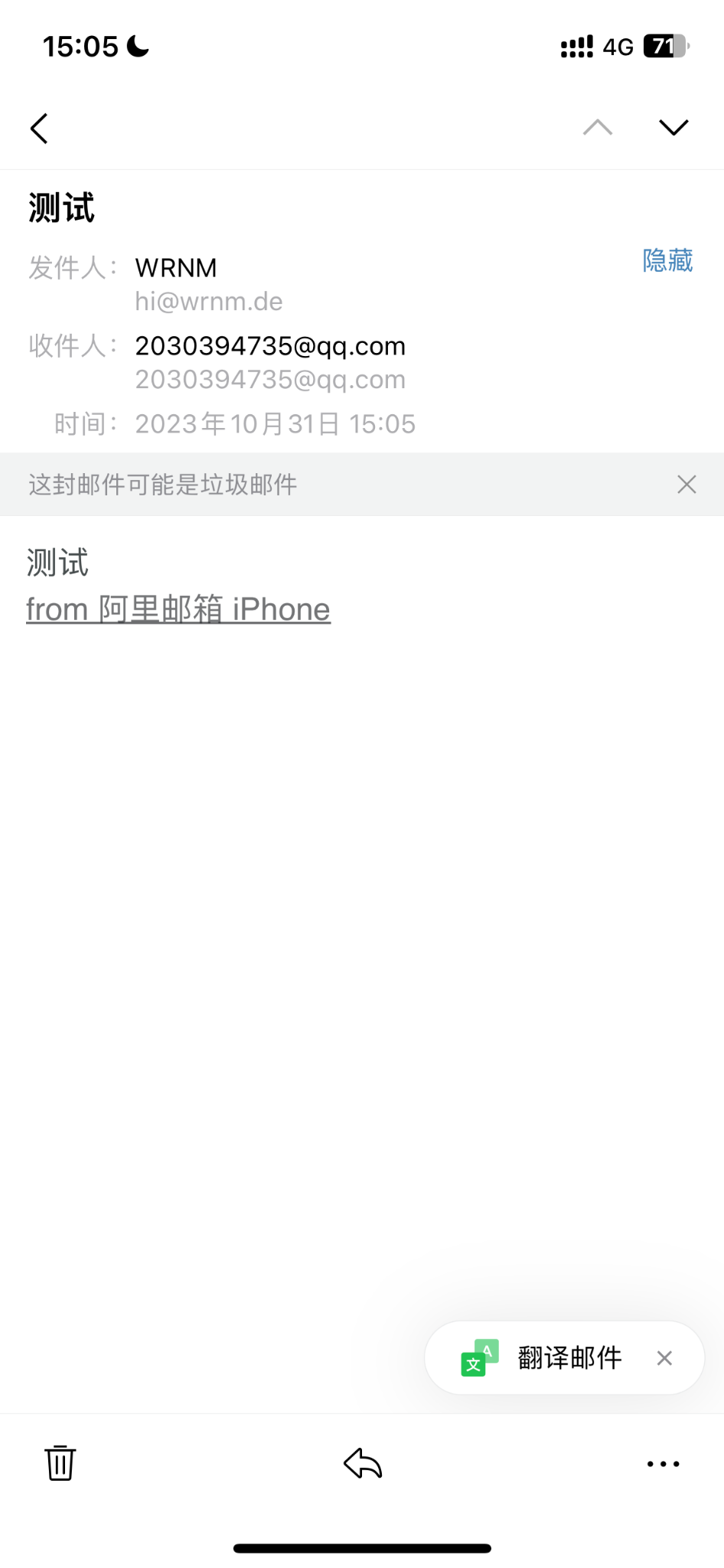Viewport: 724px width, 1568px height.
Task: Open the 'from 阿里邮箱 iPhone' link
Action: 178,609
